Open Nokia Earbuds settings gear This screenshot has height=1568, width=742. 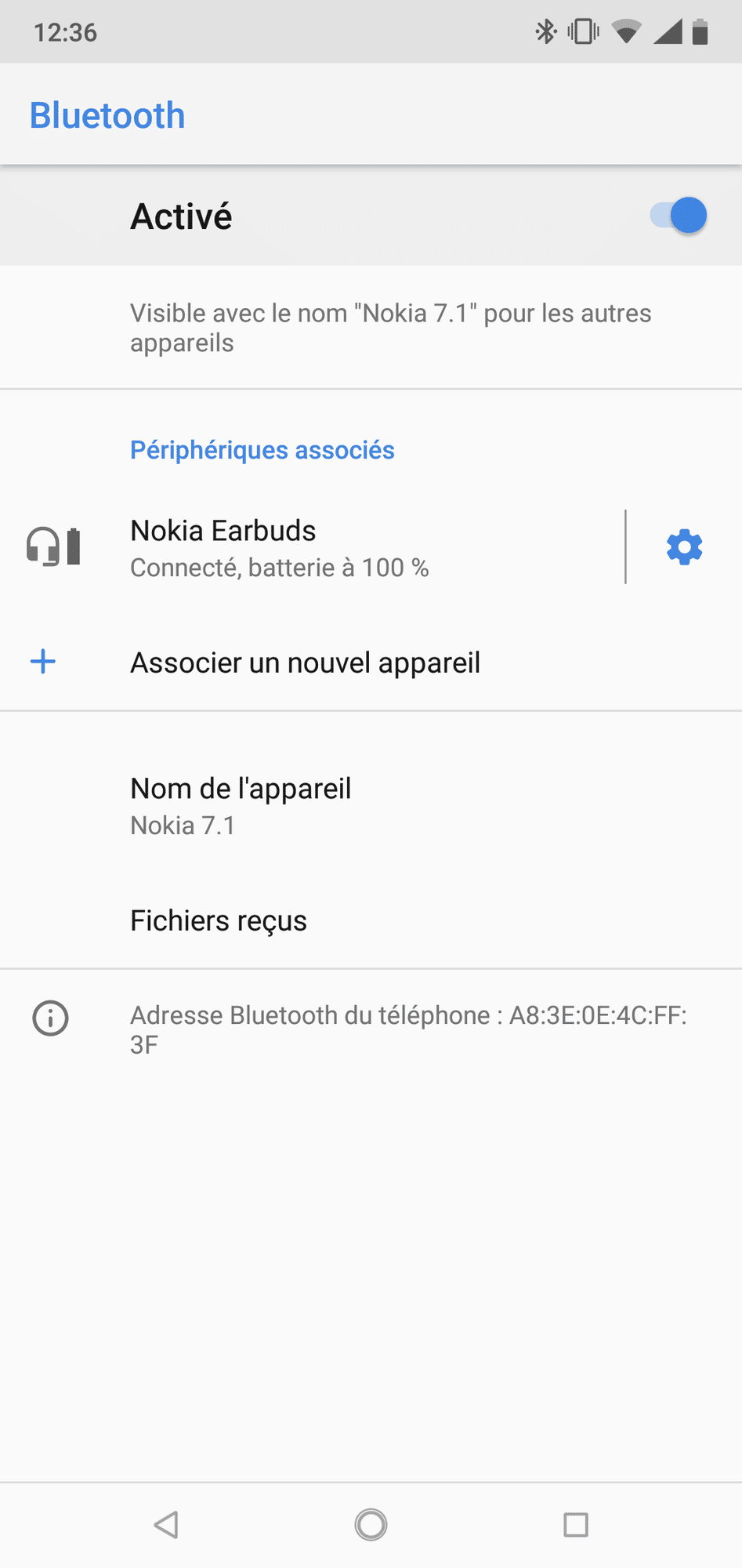[684, 546]
